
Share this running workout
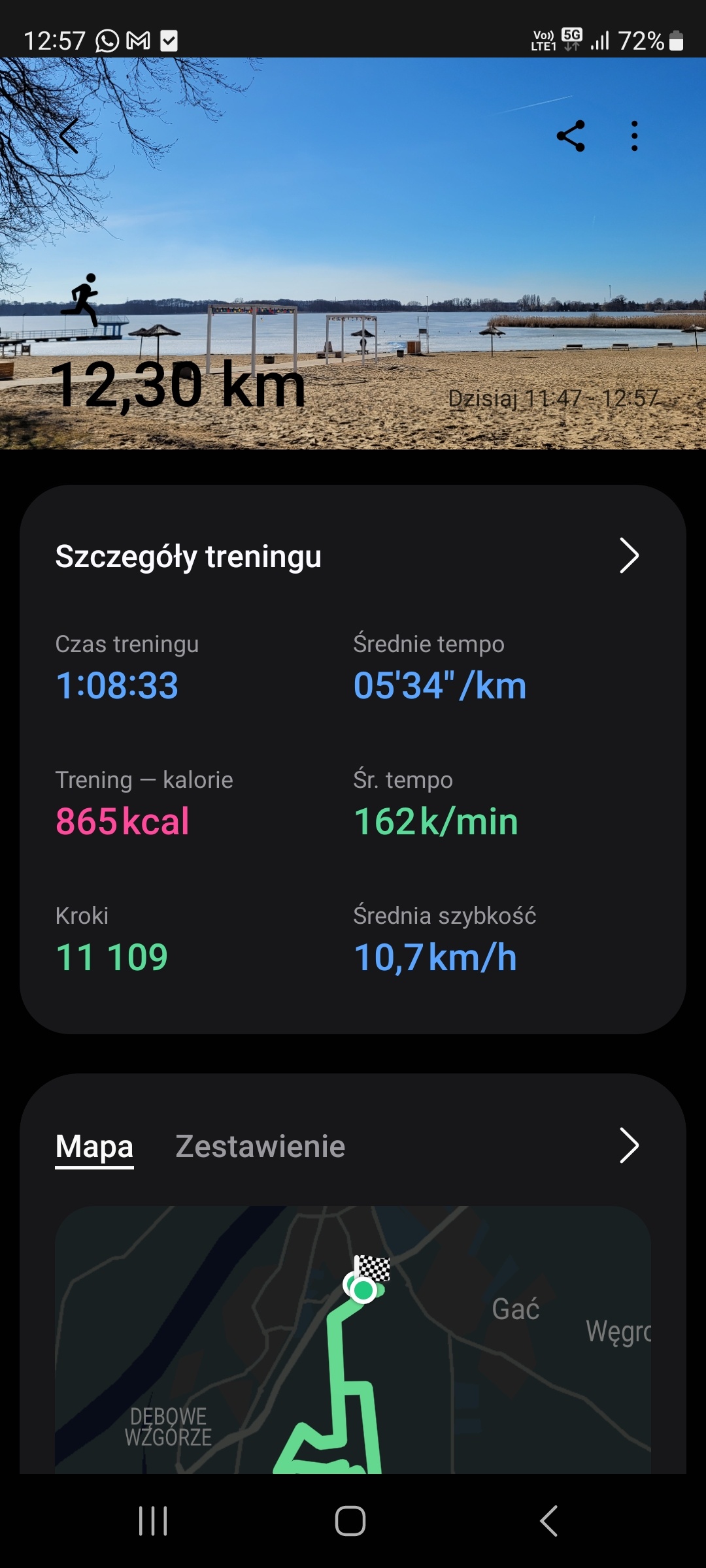coord(571,136)
